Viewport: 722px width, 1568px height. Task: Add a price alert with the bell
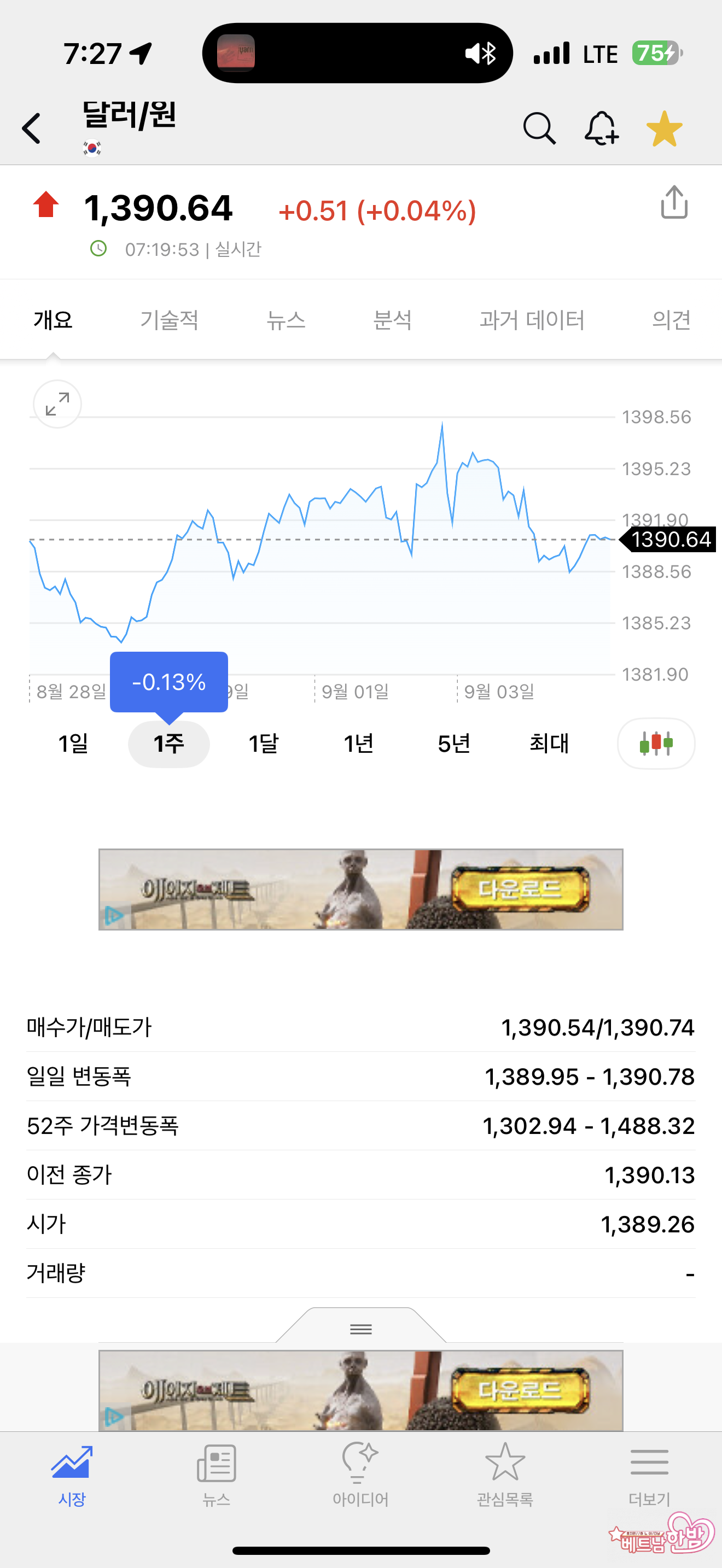pyautogui.click(x=601, y=128)
